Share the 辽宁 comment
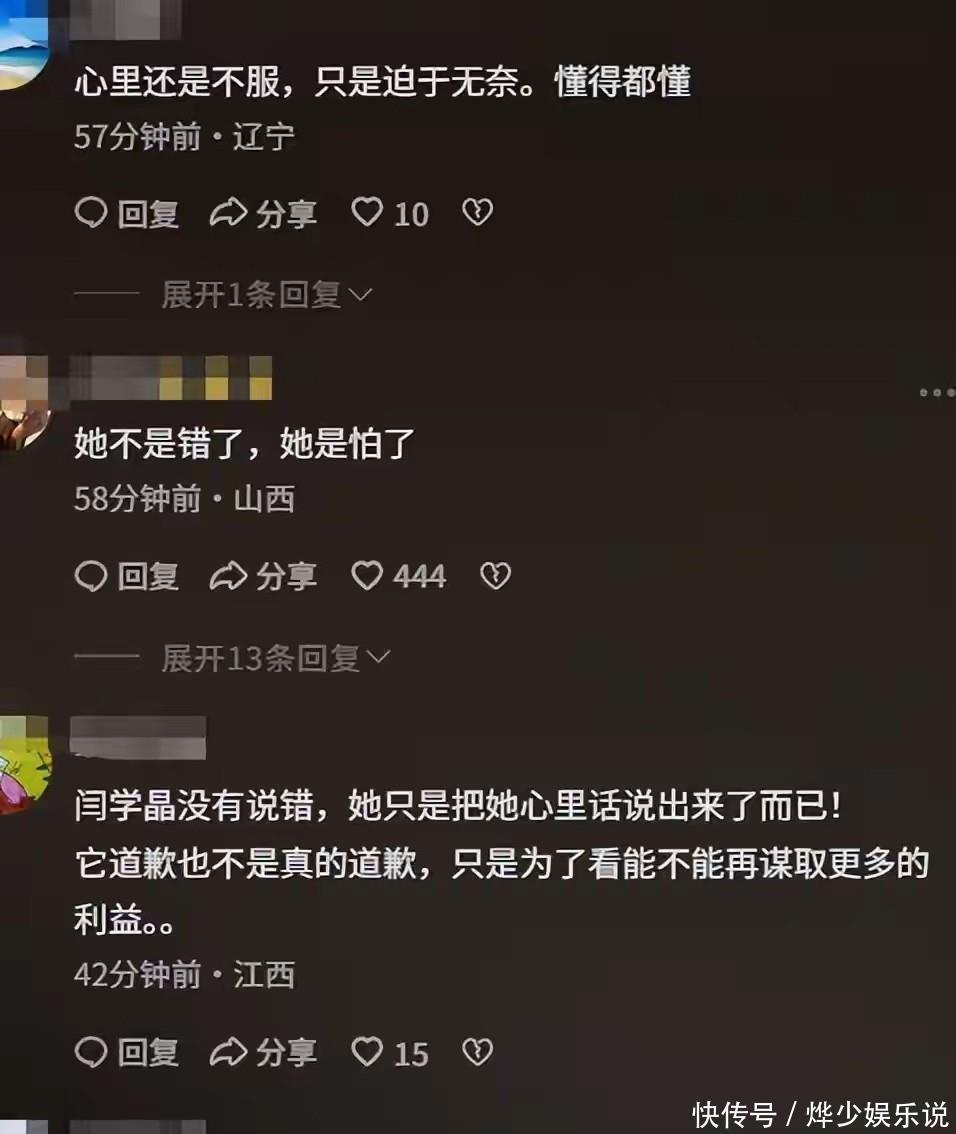Image resolution: width=956 pixels, height=1134 pixels. (x=263, y=214)
